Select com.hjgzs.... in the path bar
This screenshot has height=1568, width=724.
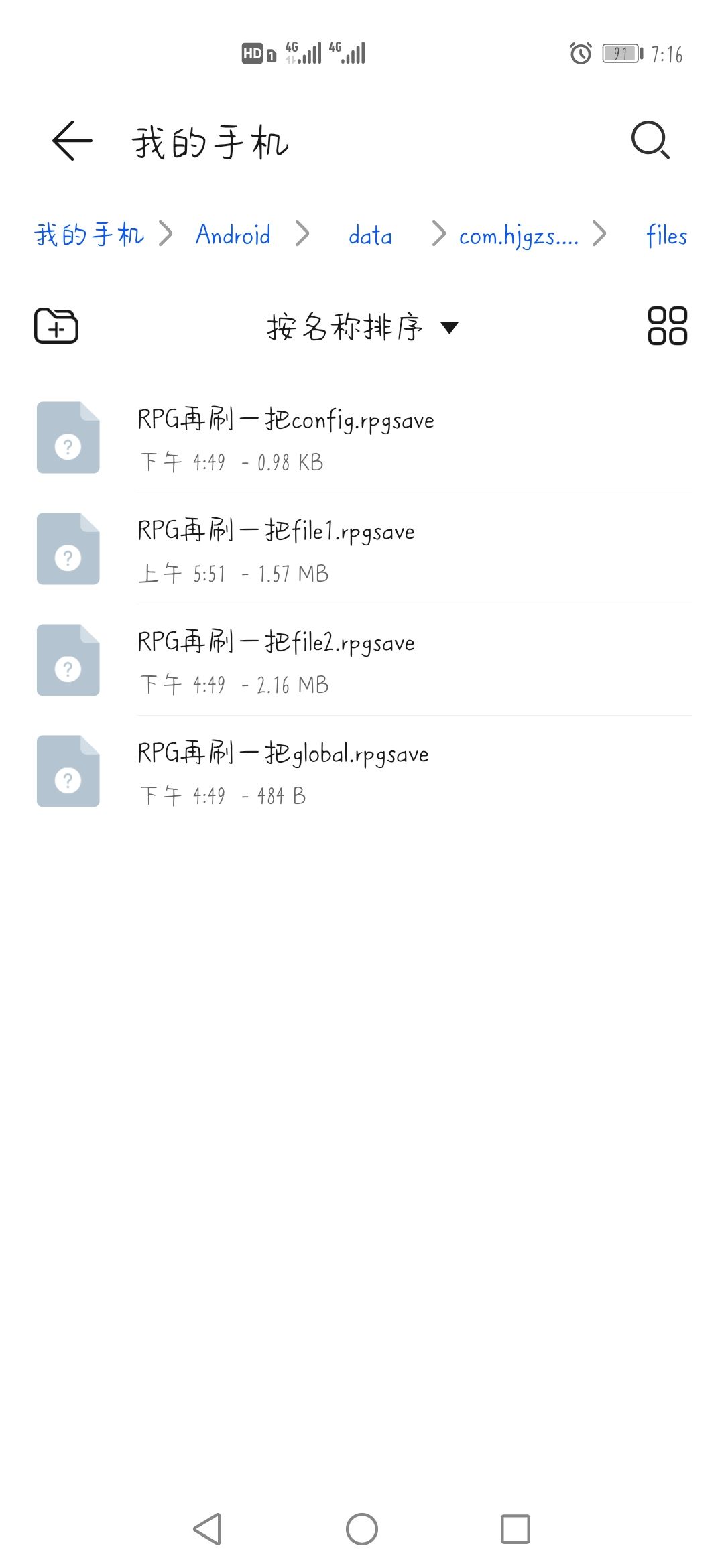pyautogui.click(x=518, y=235)
